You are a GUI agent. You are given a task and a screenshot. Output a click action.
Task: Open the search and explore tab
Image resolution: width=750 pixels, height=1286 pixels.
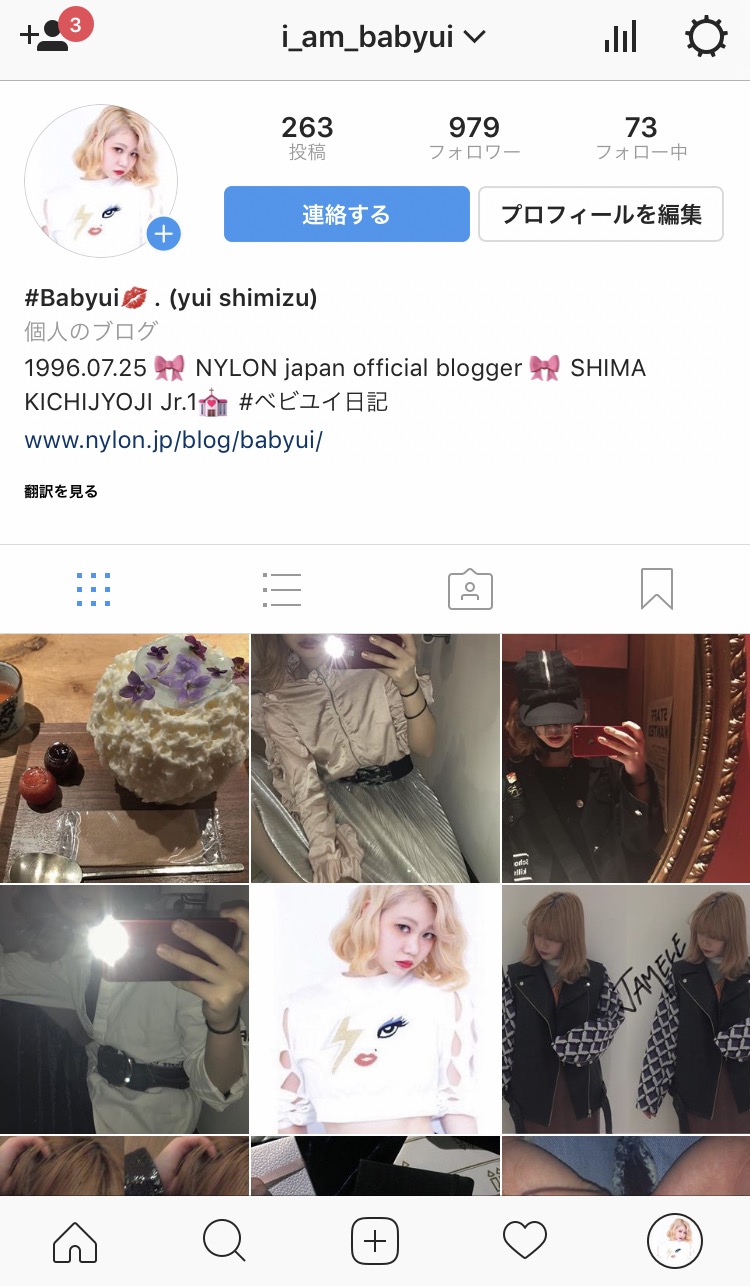(x=224, y=1242)
